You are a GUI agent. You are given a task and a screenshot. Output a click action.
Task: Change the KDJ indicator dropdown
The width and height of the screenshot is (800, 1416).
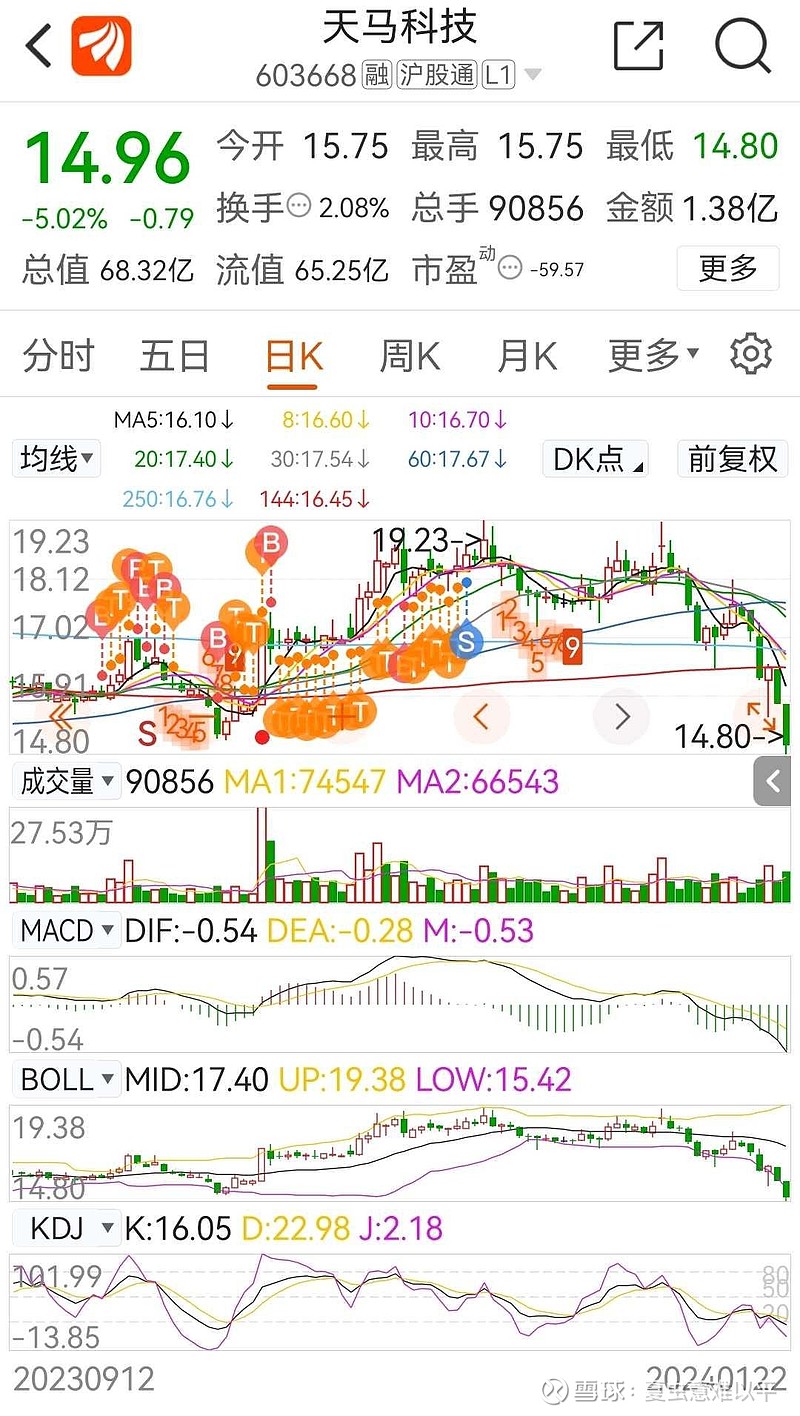[65, 1228]
